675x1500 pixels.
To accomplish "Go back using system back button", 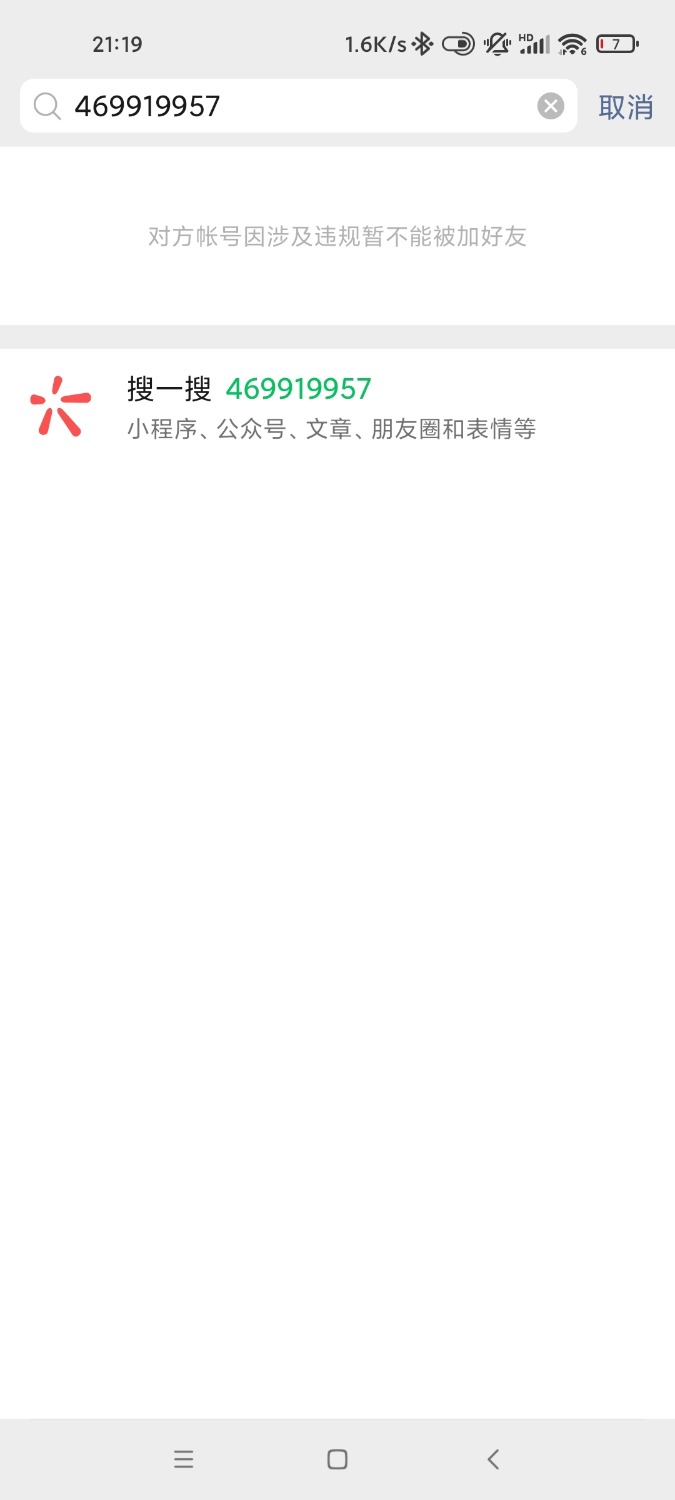I will click(x=493, y=1459).
